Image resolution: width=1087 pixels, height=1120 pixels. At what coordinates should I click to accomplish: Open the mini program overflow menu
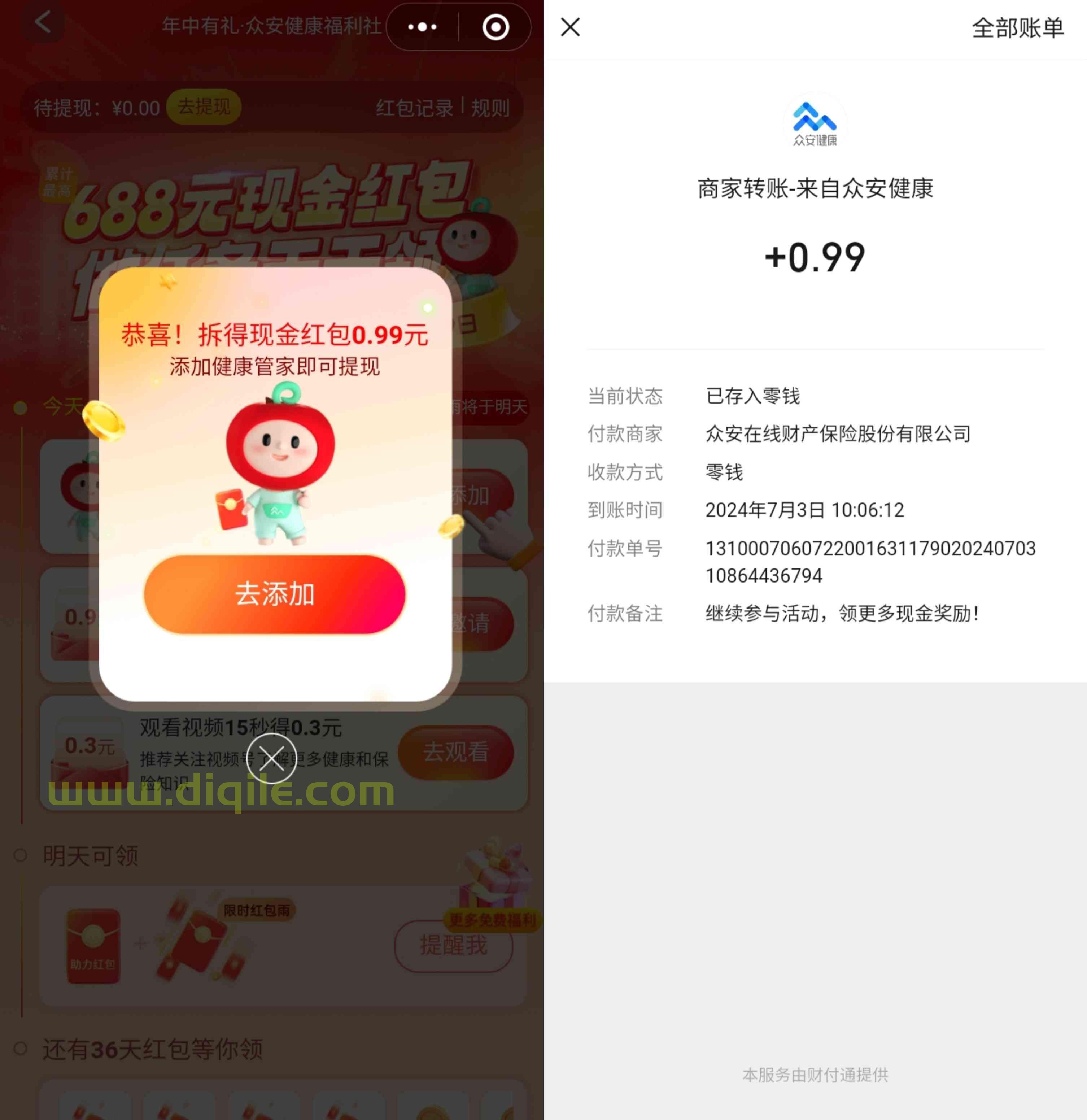coord(422,27)
